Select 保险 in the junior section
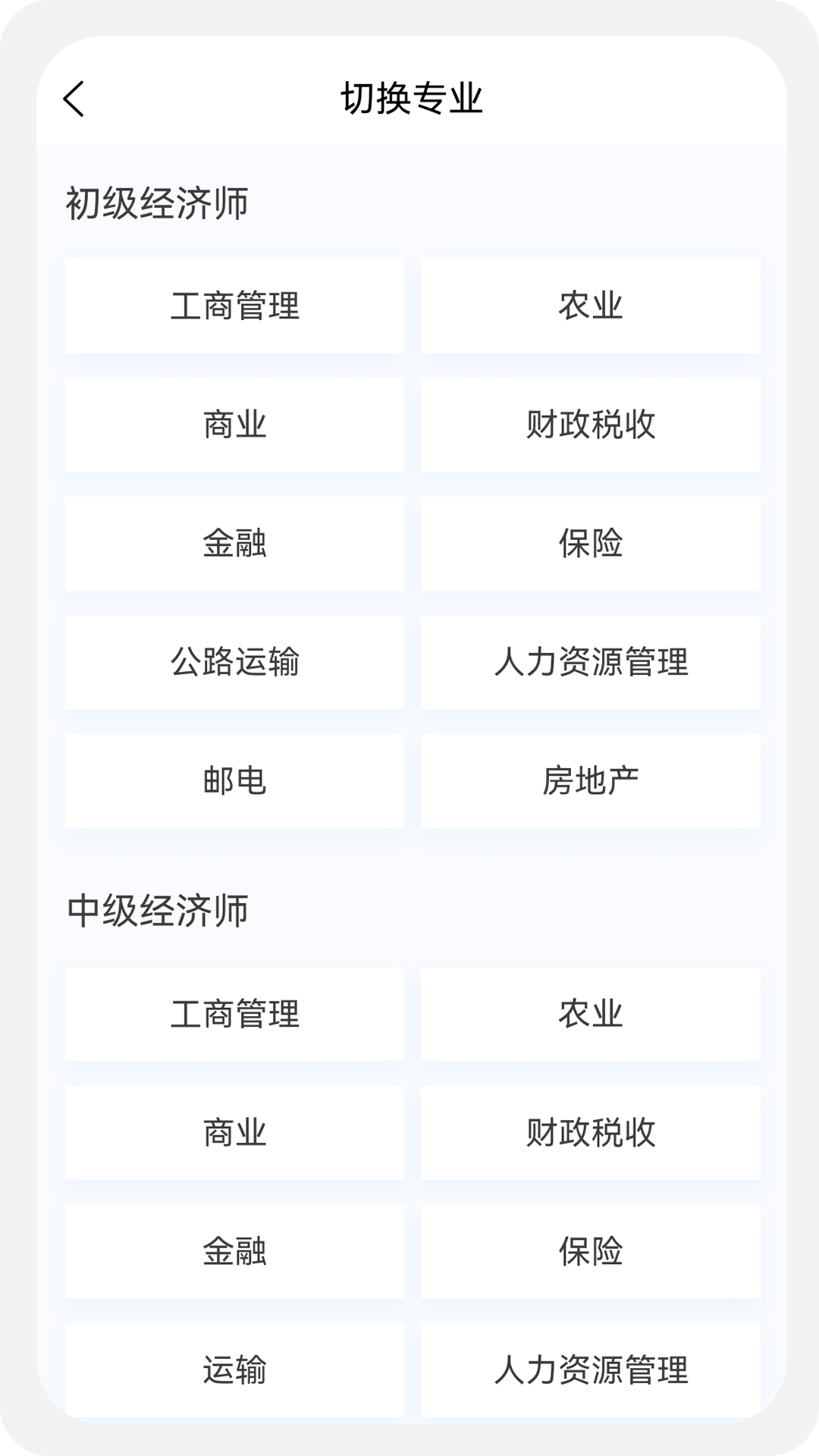Image resolution: width=819 pixels, height=1456 pixels. 591,544
